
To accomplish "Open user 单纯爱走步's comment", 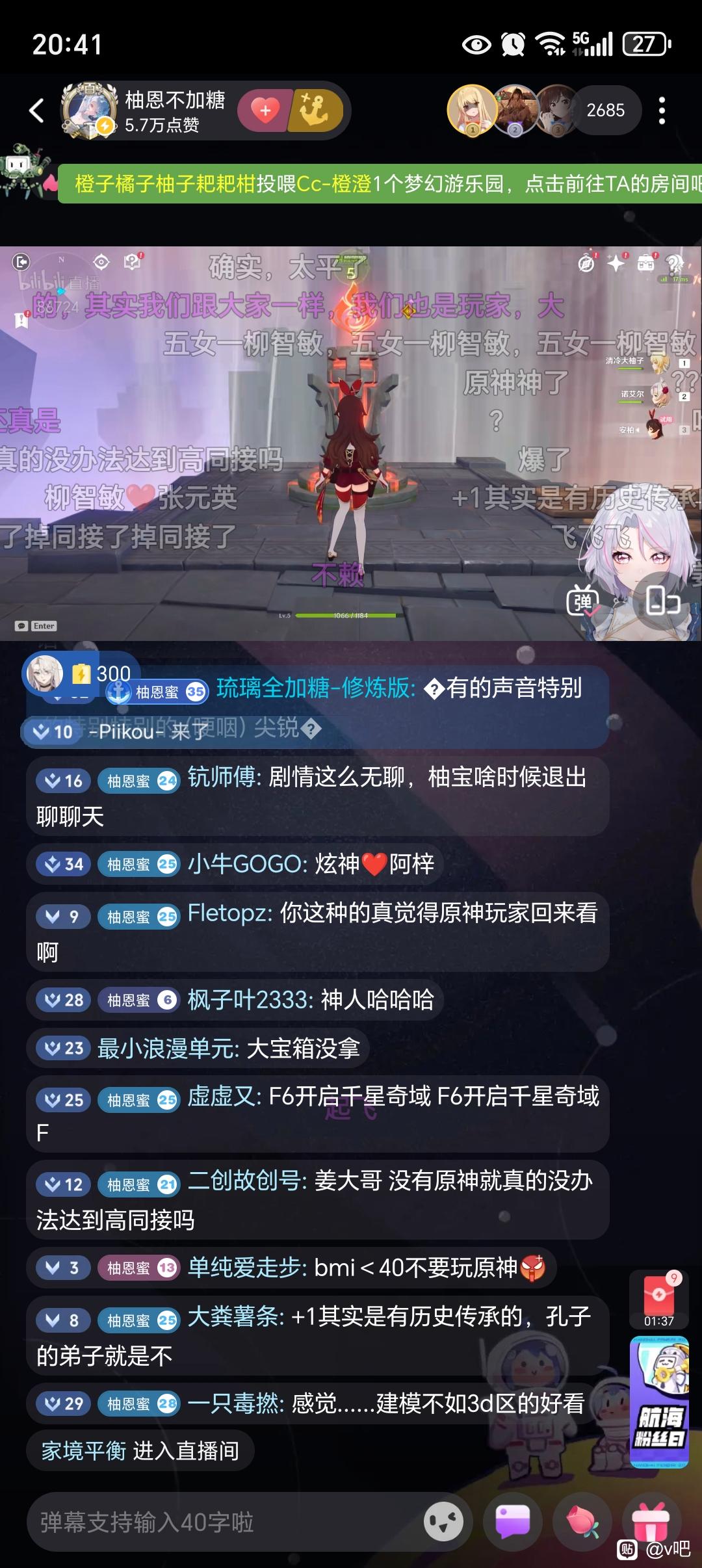I will (291, 1267).
